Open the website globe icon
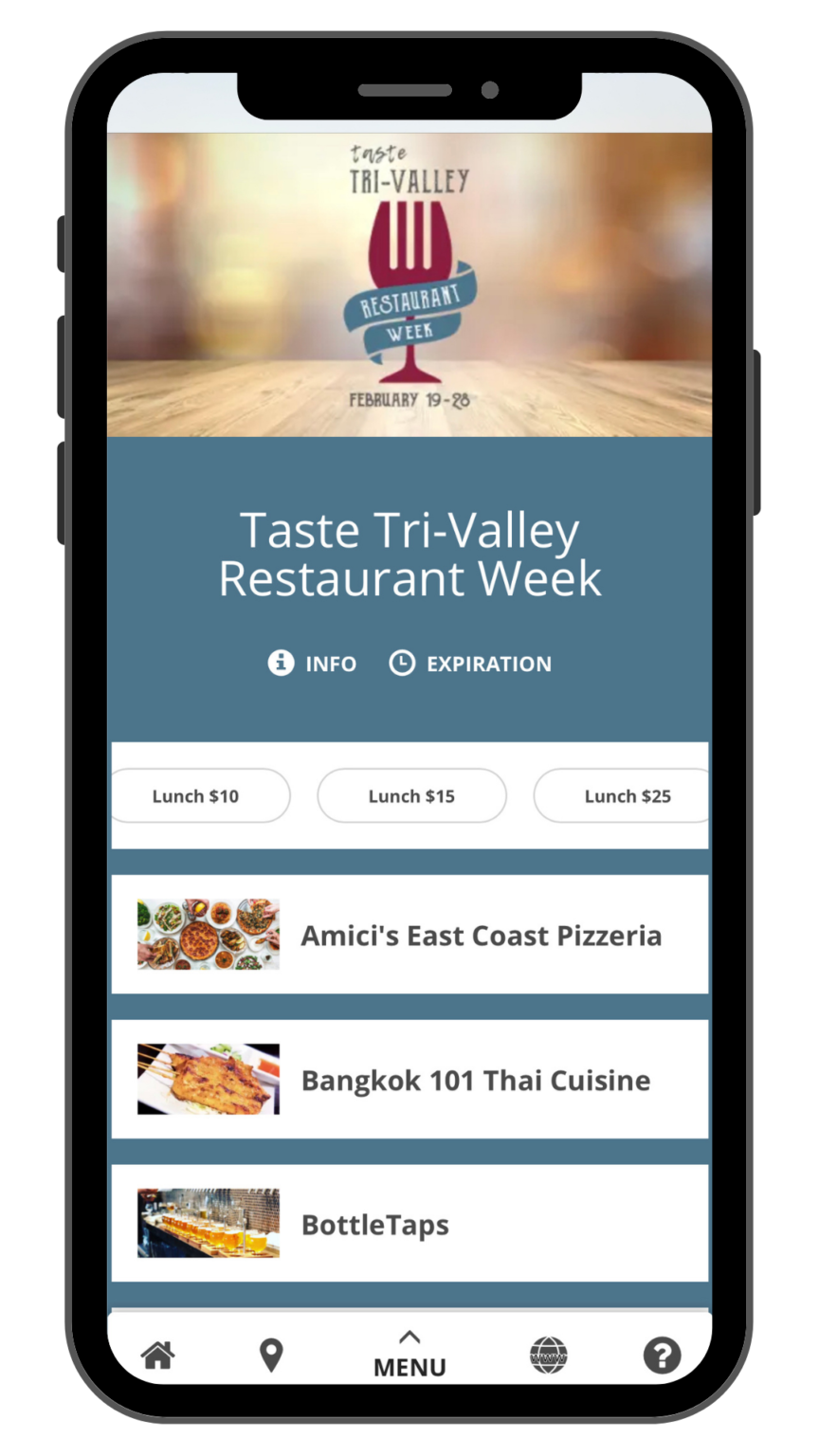The width and height of the screenshot is (819, 1456). point(548,1356)
